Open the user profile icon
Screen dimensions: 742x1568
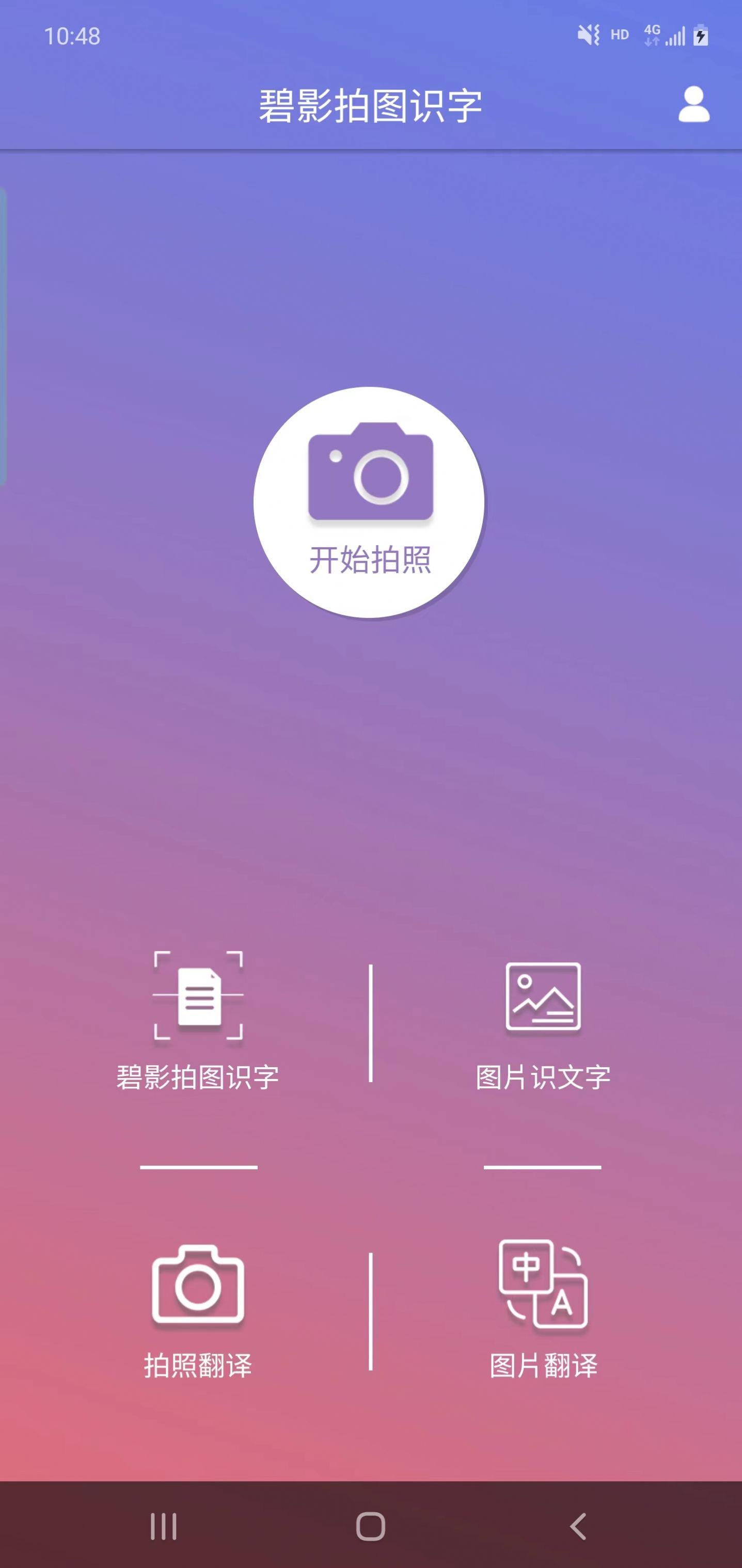(693, 105)
